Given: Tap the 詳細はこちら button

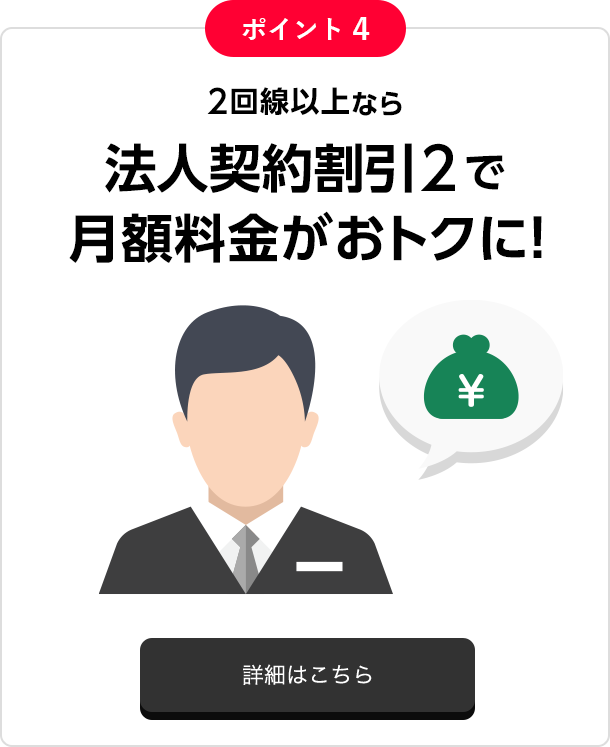Looking at the screenshot, I should (x=307, y=675).
